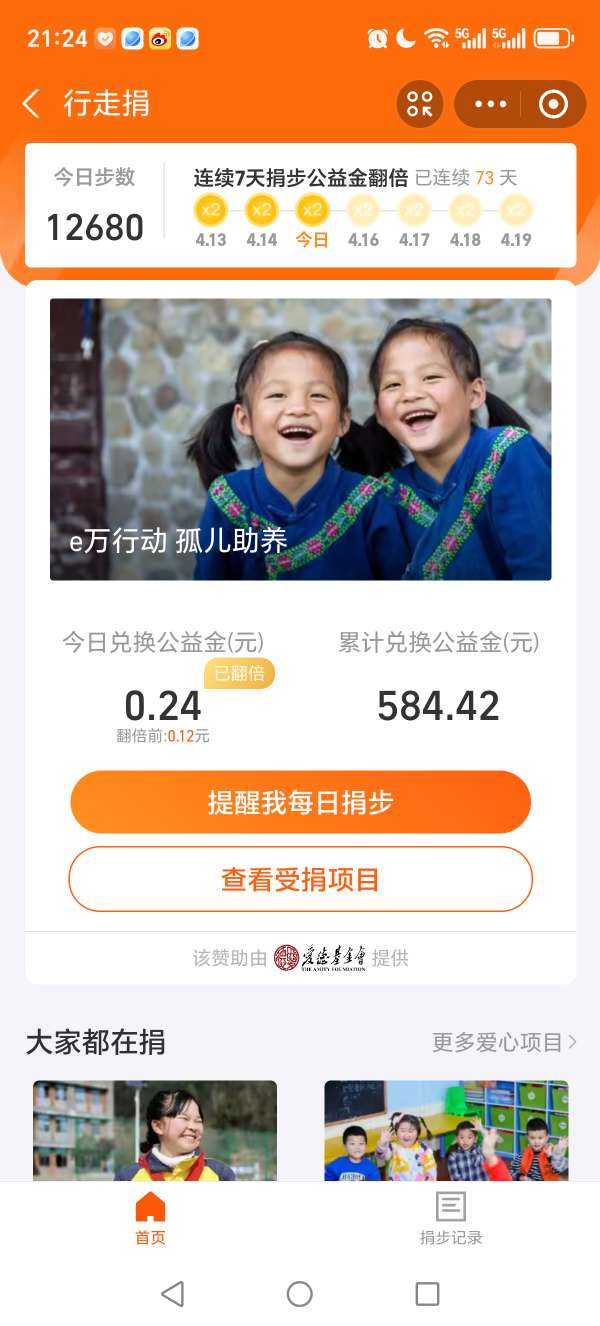Open the project card with red scarf girl
Image resolution: width=600 pixels, height=1326 pixels.
[155, 1130]
